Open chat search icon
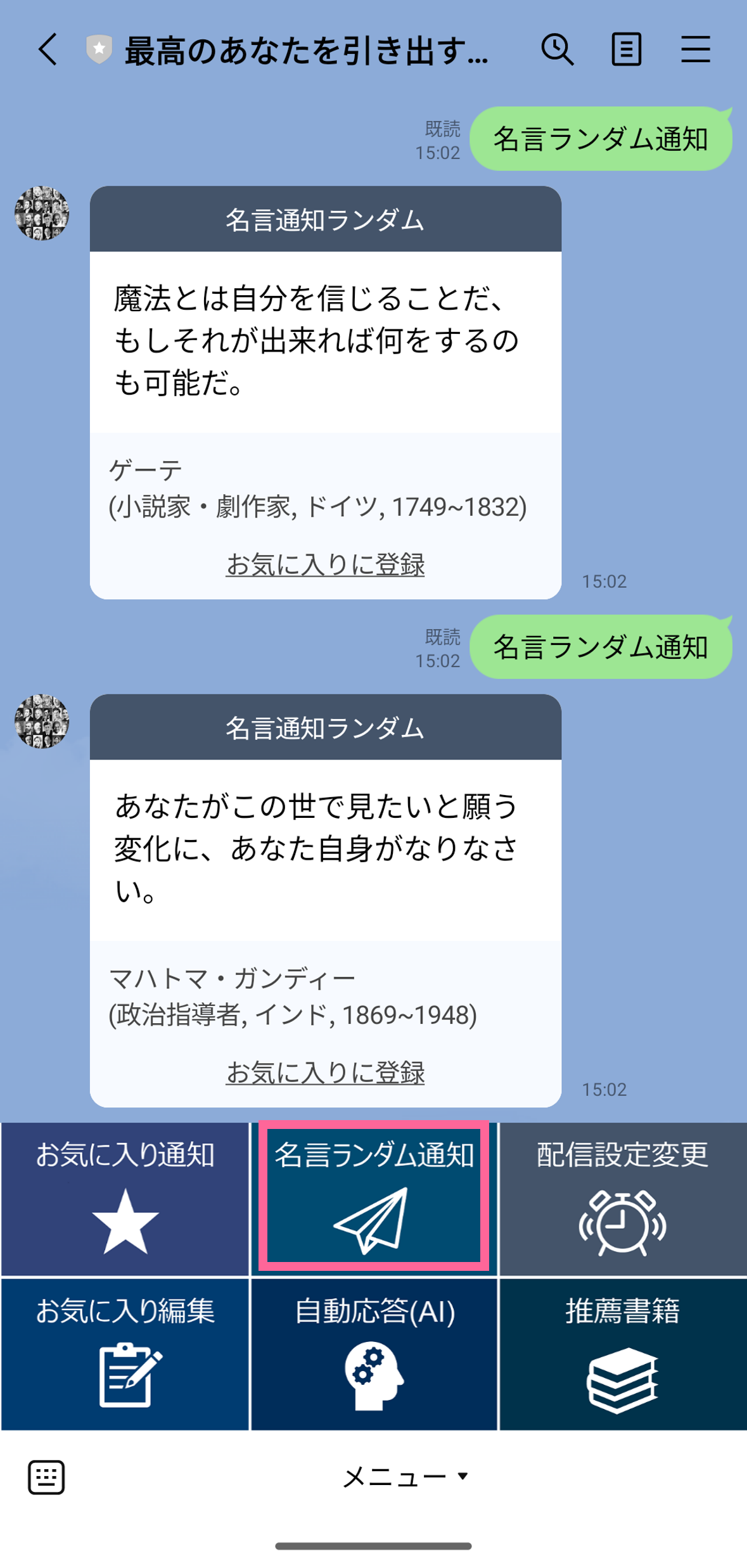The width and height of the screenshot is (747, 1568). (x=557, y=49)
